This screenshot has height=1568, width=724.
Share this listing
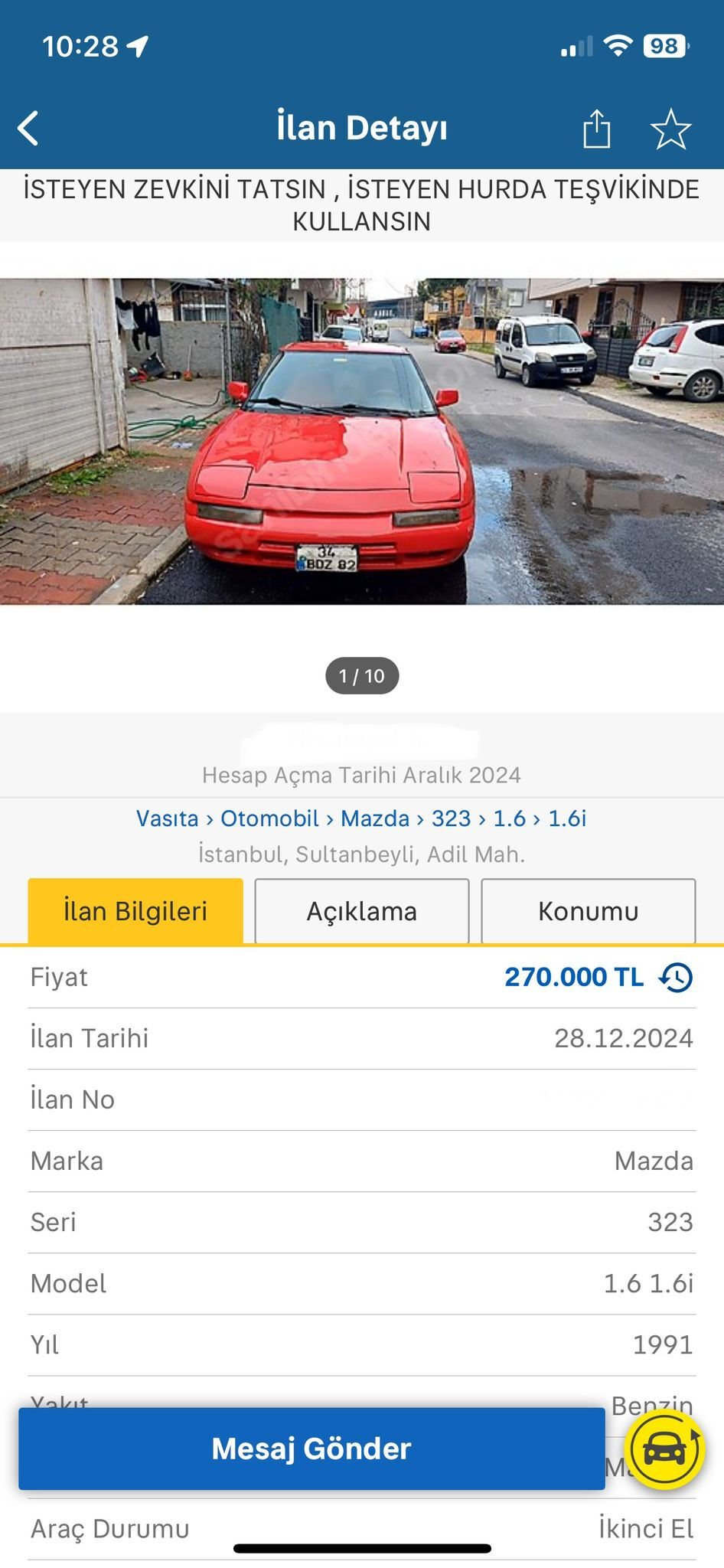pos(595,129)
